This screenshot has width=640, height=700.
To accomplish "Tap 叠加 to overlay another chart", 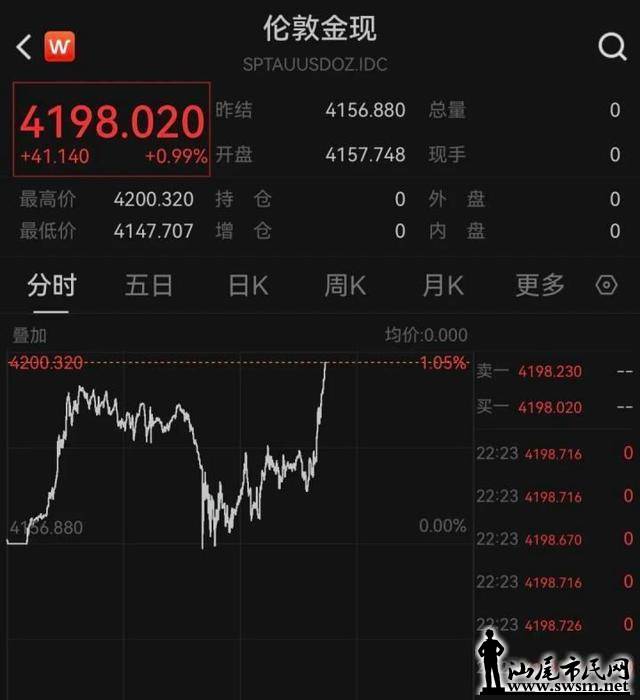I will [29, 336].
